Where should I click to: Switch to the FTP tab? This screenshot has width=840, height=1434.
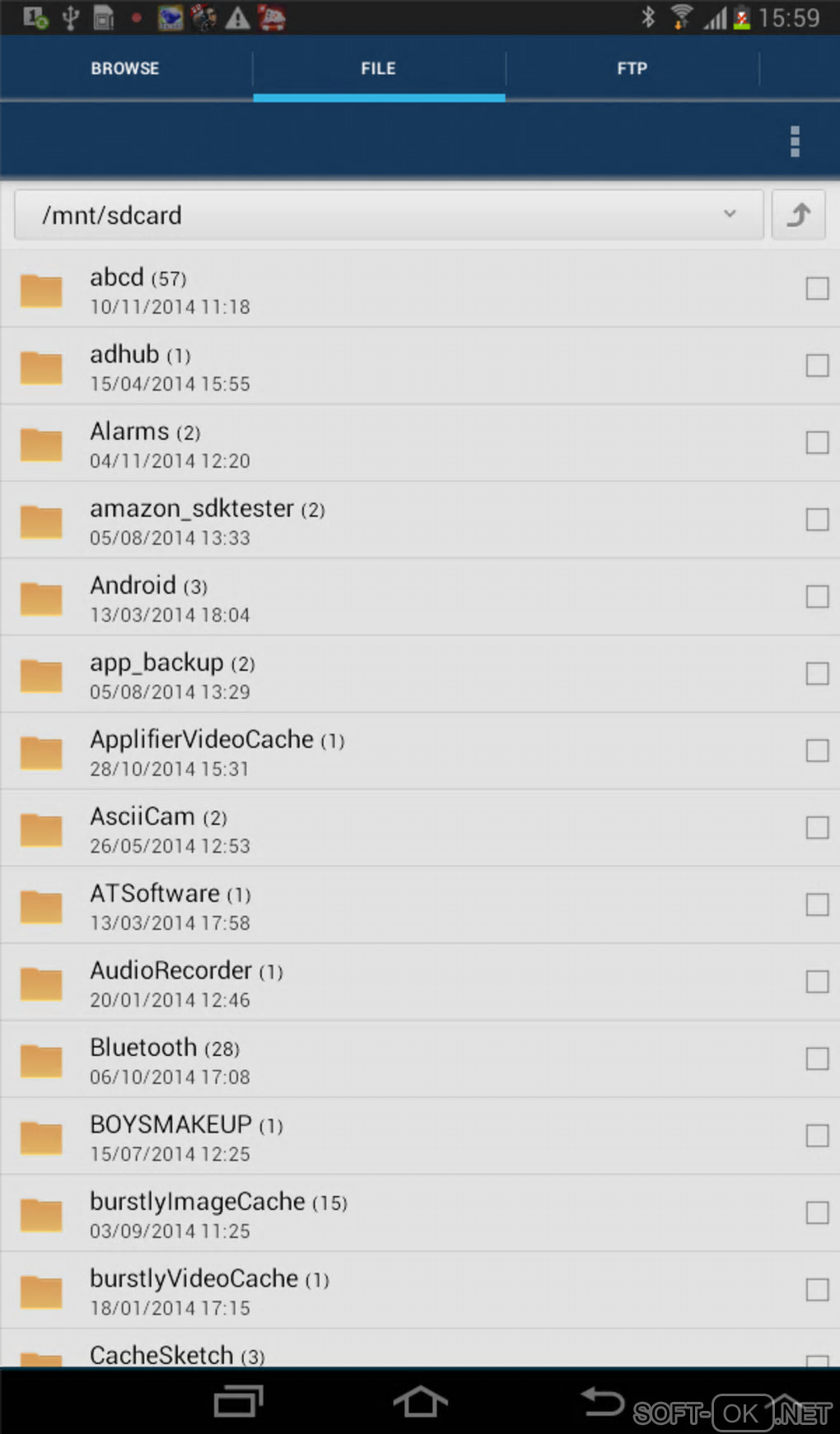(x=632, y=68)
